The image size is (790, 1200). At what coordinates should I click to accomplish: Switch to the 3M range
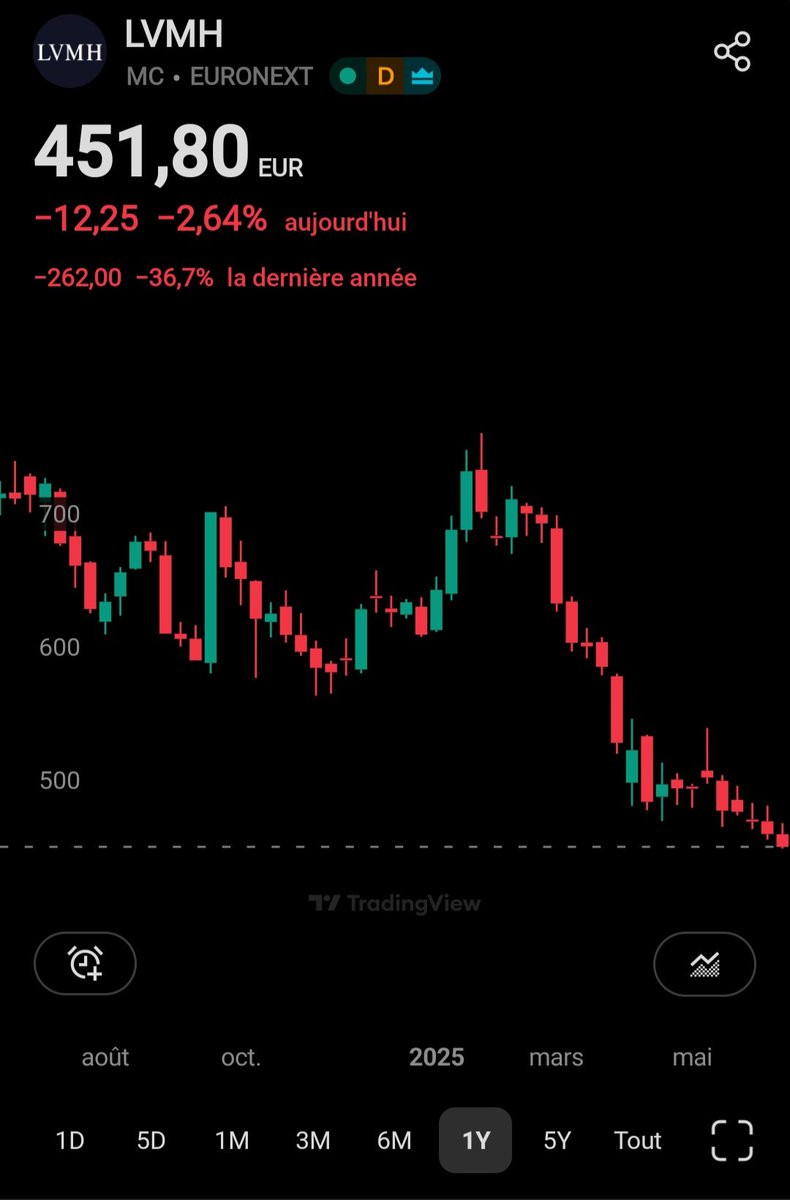313,1140
